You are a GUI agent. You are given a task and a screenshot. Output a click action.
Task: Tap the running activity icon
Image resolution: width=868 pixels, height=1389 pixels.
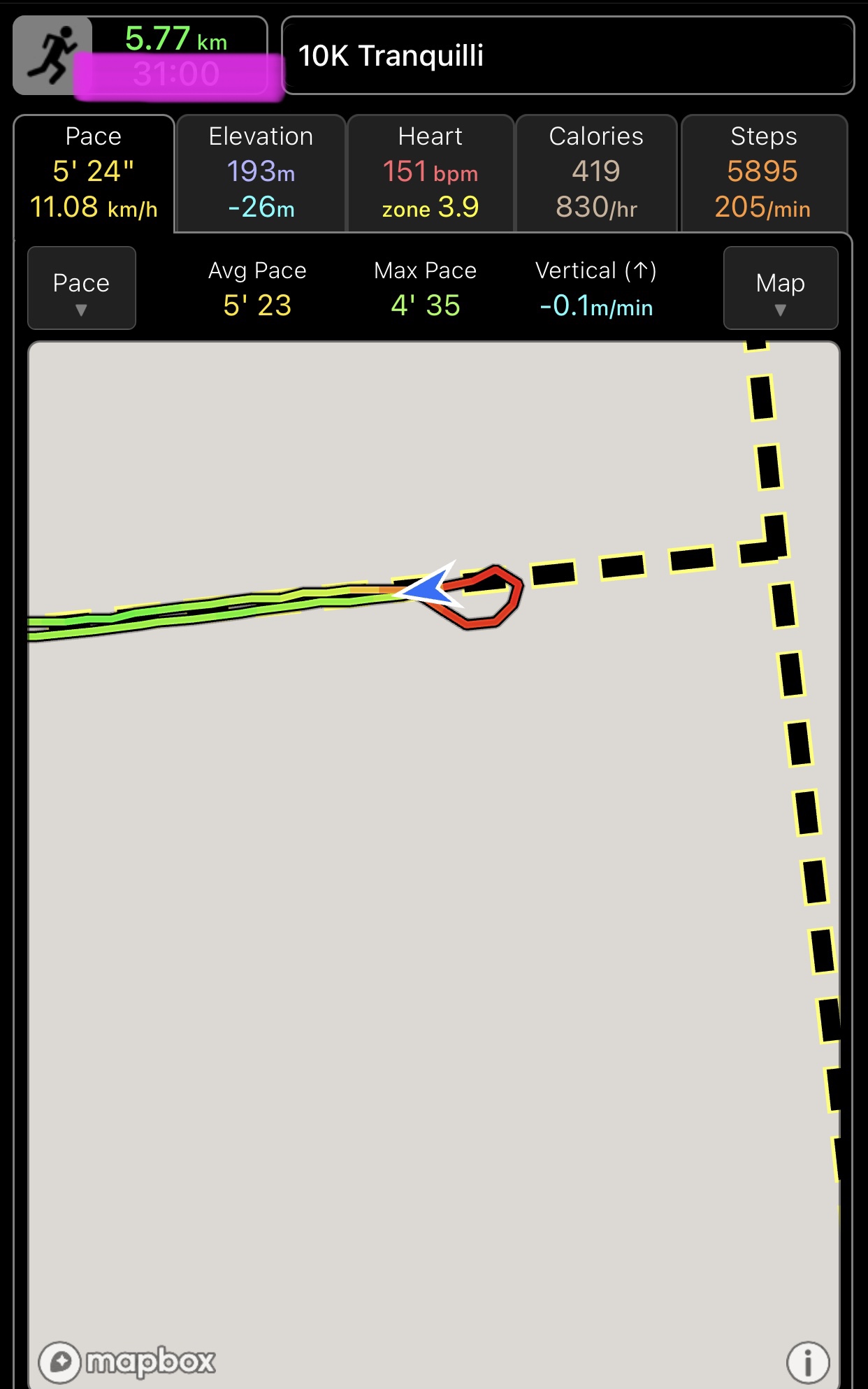point(51,56)
